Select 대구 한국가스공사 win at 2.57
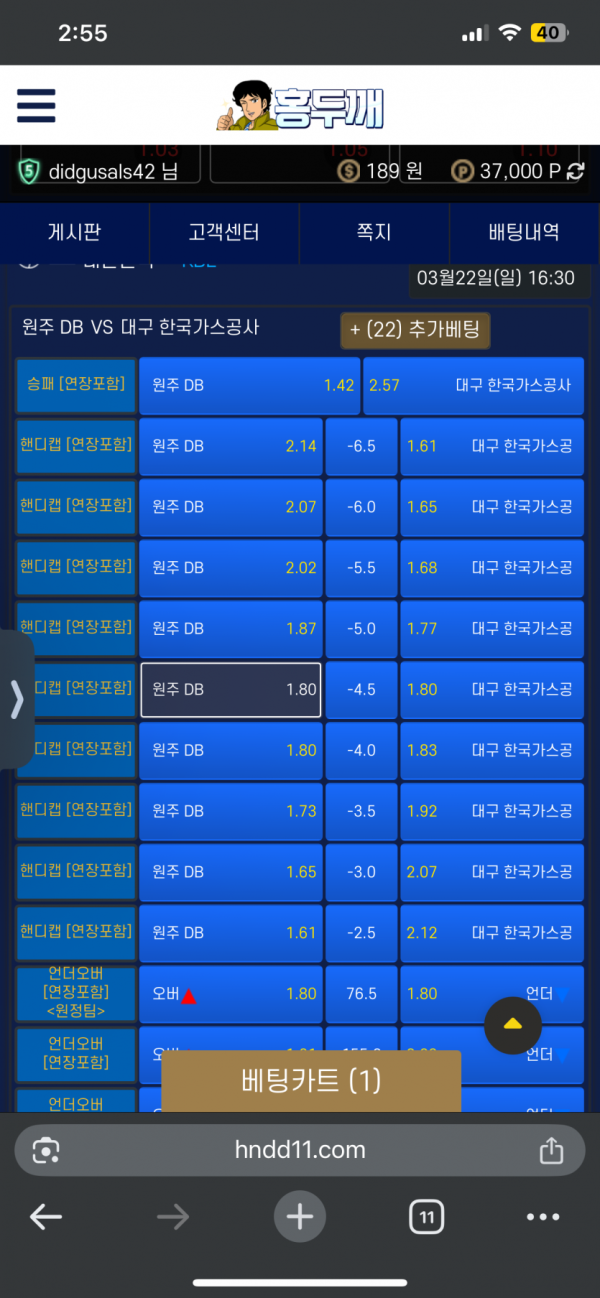The height and width of the screenshot is (1298, 600). tap(473, 385)
